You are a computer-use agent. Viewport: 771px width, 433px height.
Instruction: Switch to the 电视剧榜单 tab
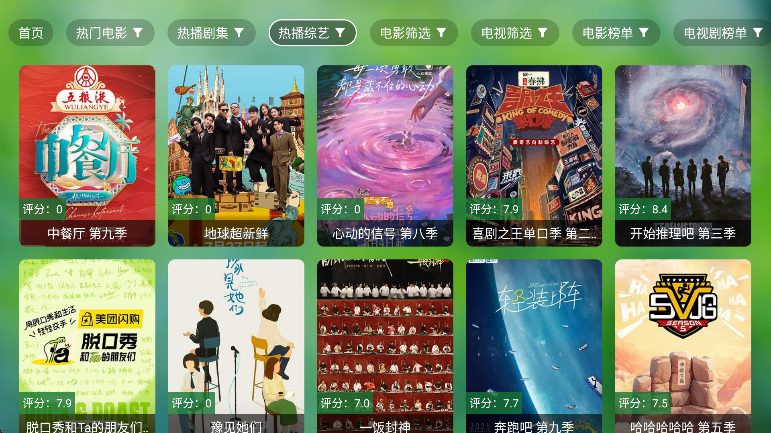pos(722,33)
